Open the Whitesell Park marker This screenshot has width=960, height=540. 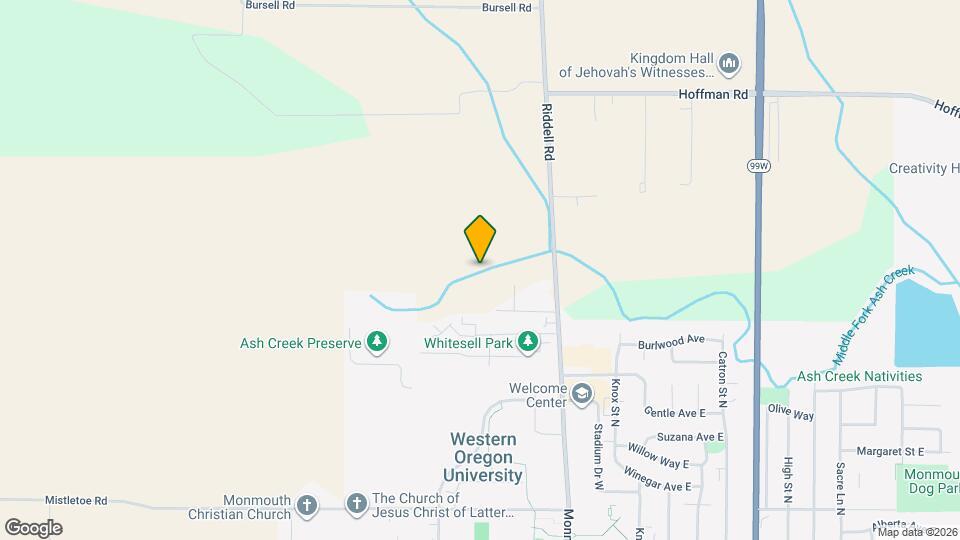tap(527, 343)
